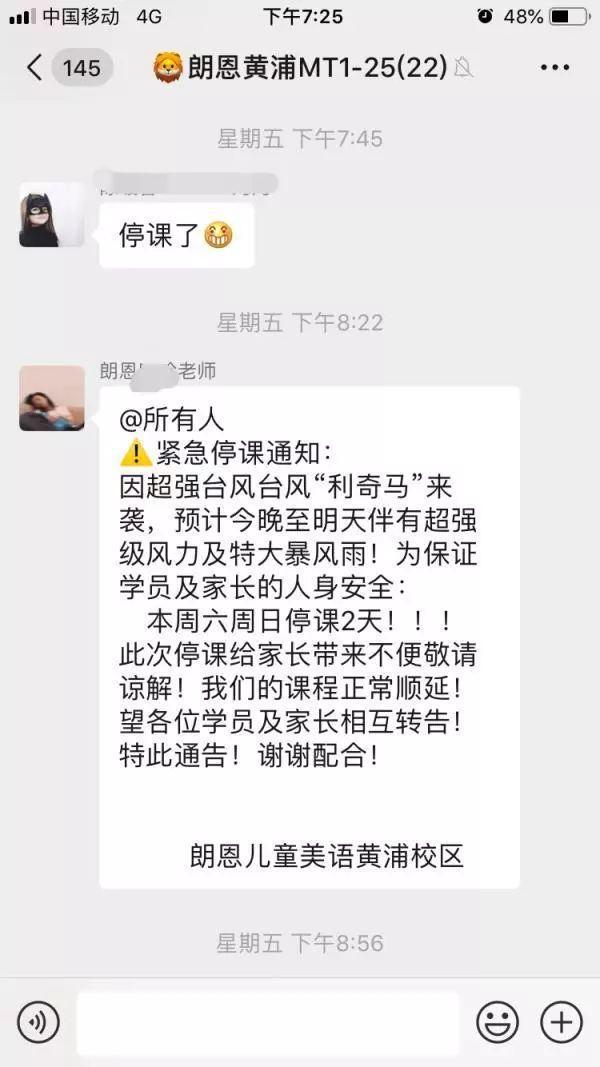View the Batman-mask avatar's profile
This screenshot has width=600, height=1067.
point(52,215)
